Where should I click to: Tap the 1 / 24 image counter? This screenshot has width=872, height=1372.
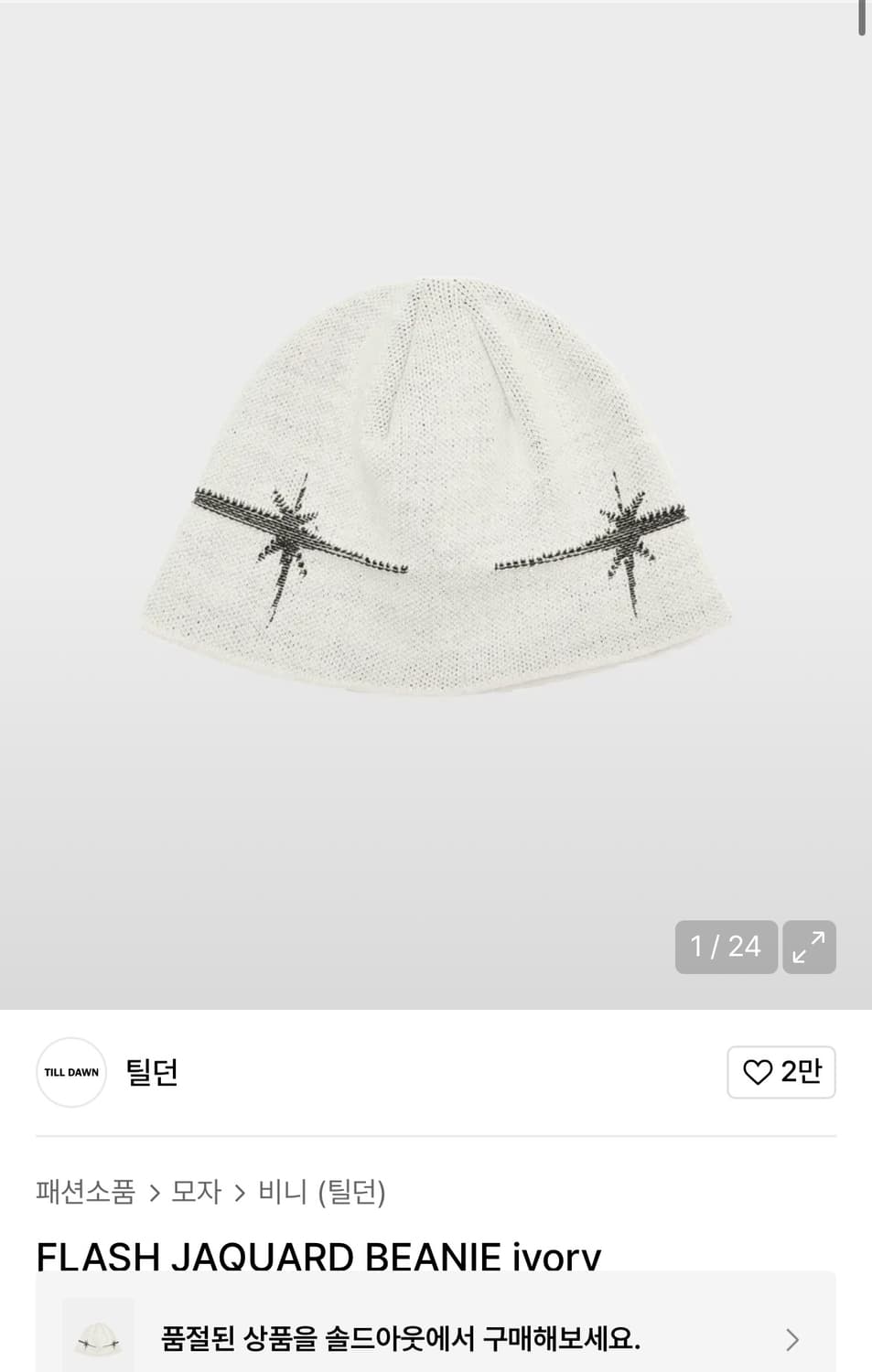[726, 947]
